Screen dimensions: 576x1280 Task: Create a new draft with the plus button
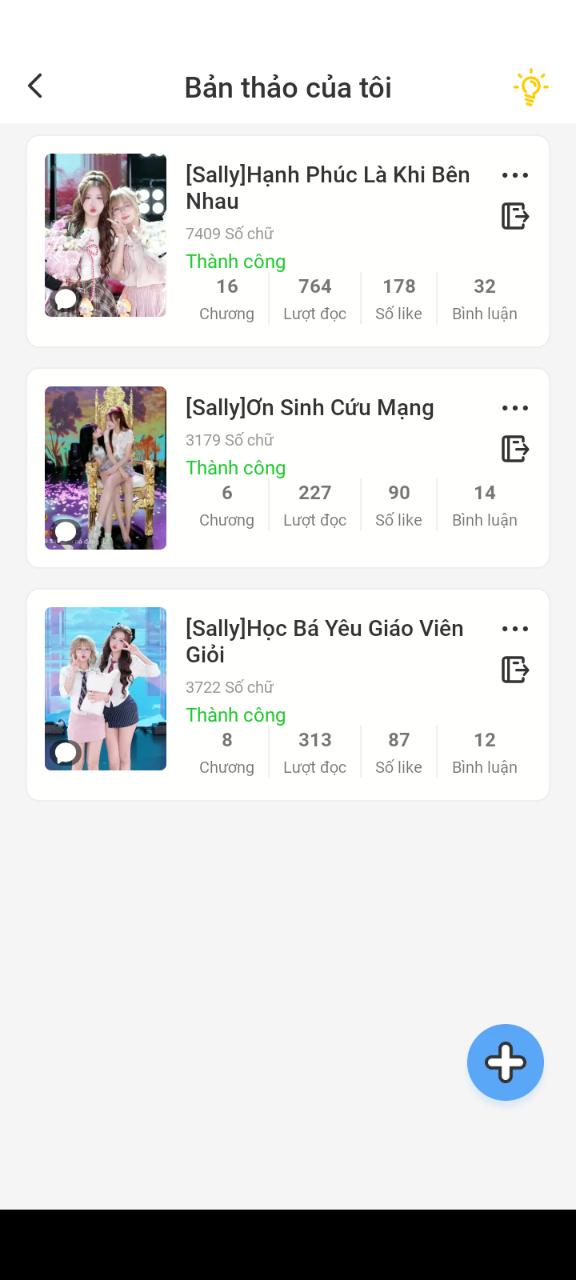pyautogui.click(x=505, y=1062)
